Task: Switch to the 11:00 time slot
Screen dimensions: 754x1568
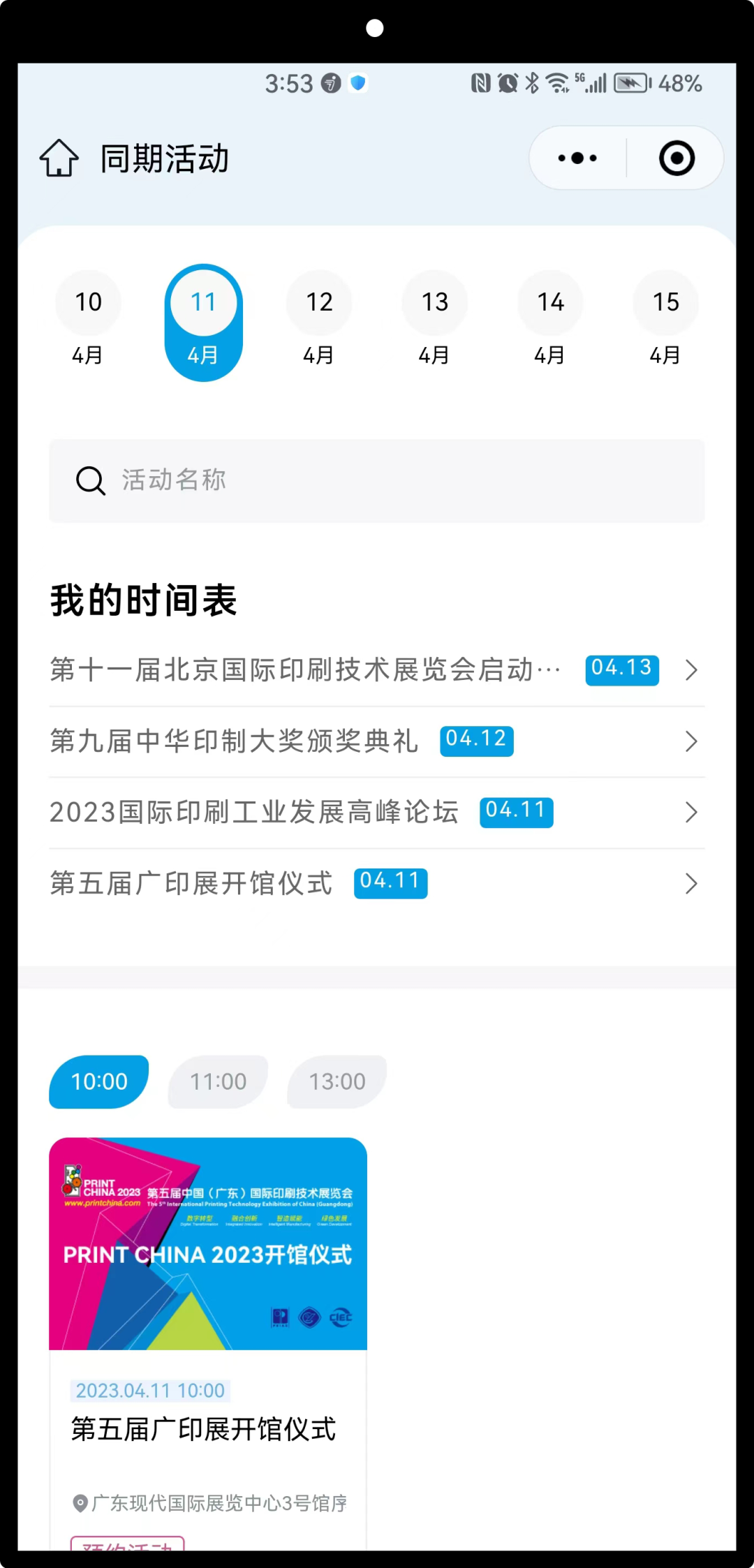Action: [x=218, y=1081]
